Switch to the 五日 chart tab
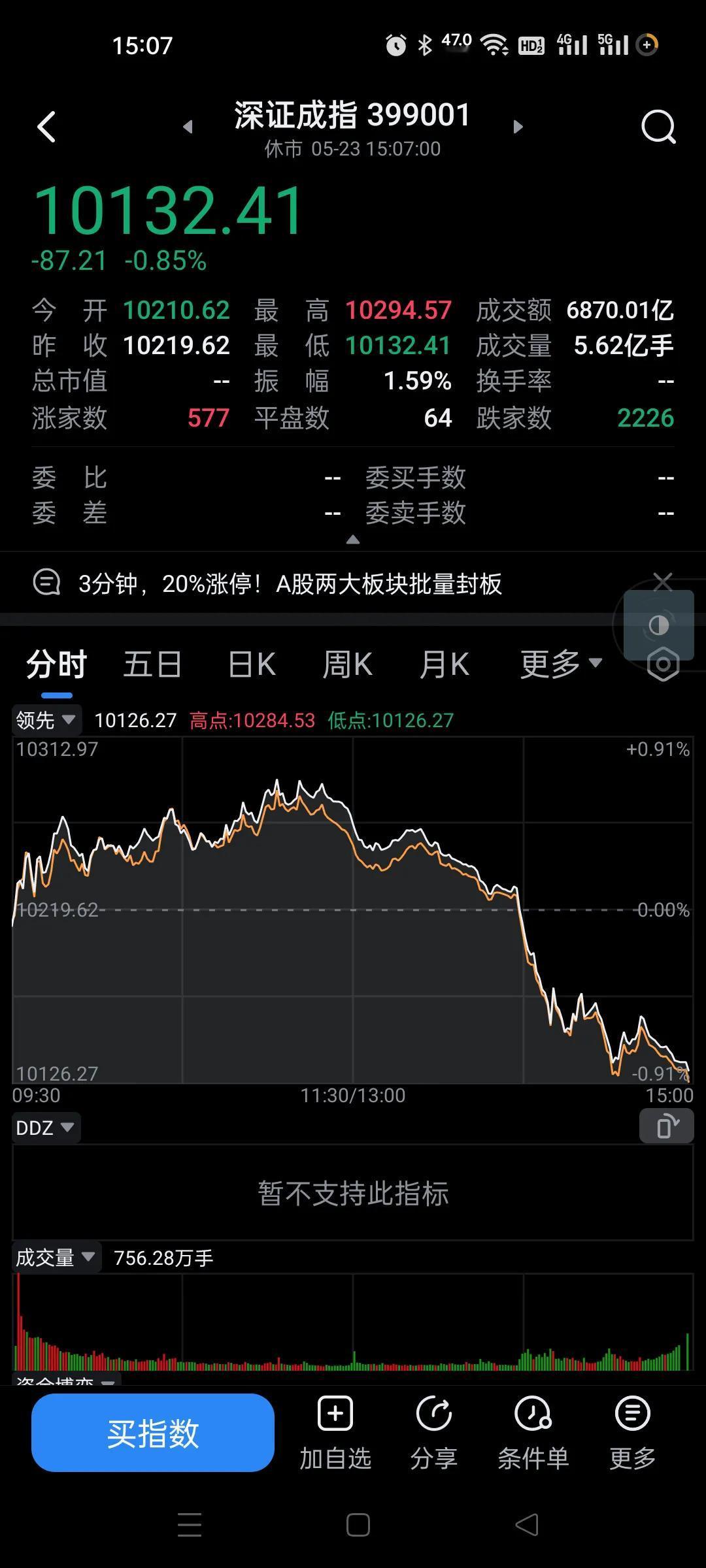This screenshot has width=706, height=1568. click(152, 664)
